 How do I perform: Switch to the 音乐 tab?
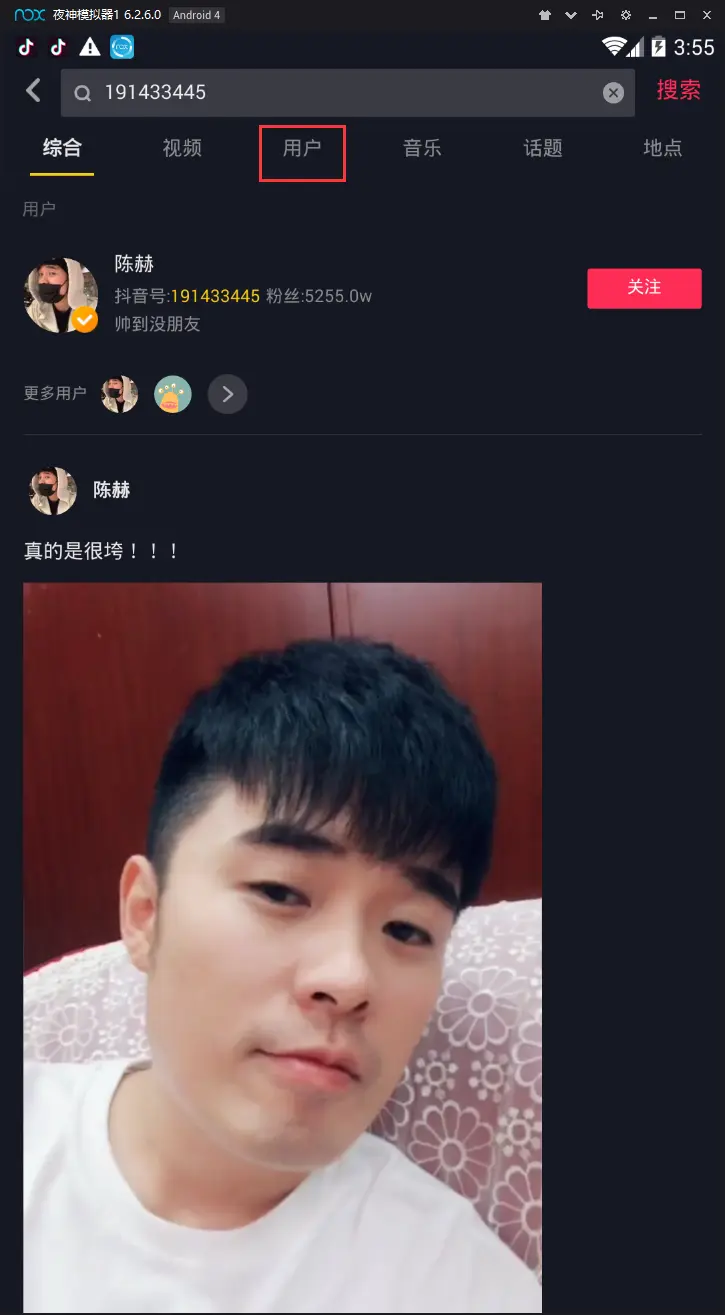422,149
